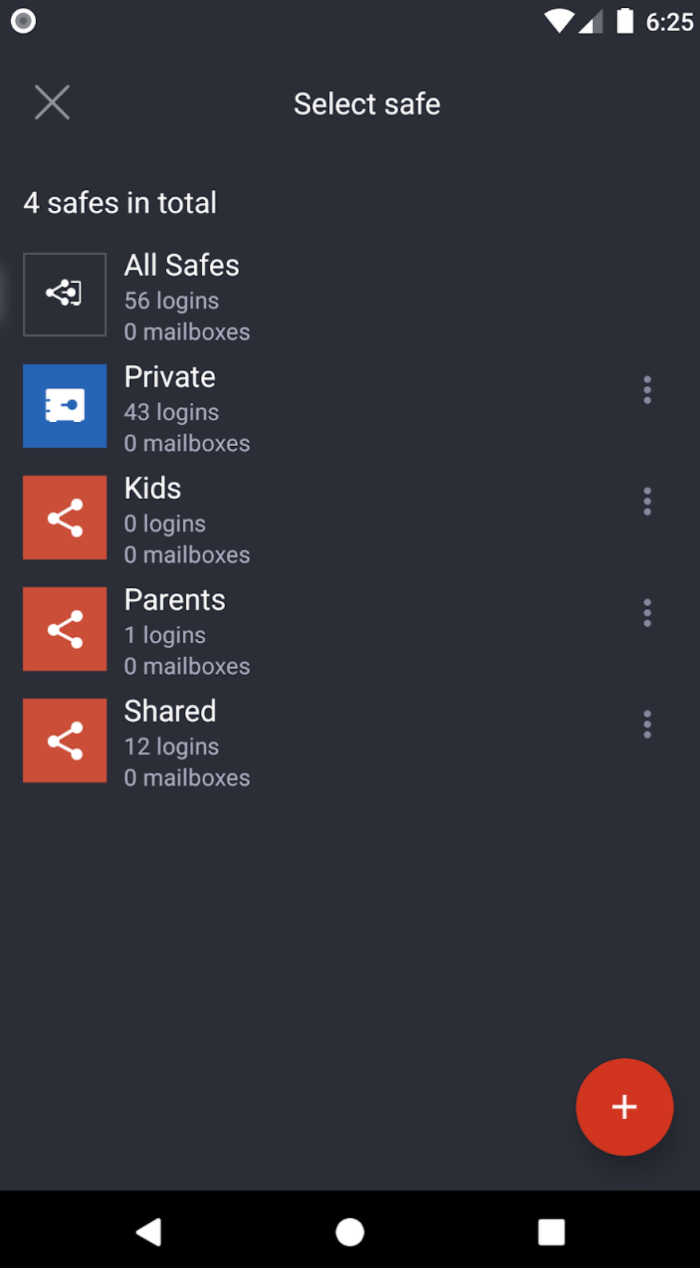Open more options for Private safe
Image resolution: width=700 pixels, height=1268 pixels.
[647, 390]
